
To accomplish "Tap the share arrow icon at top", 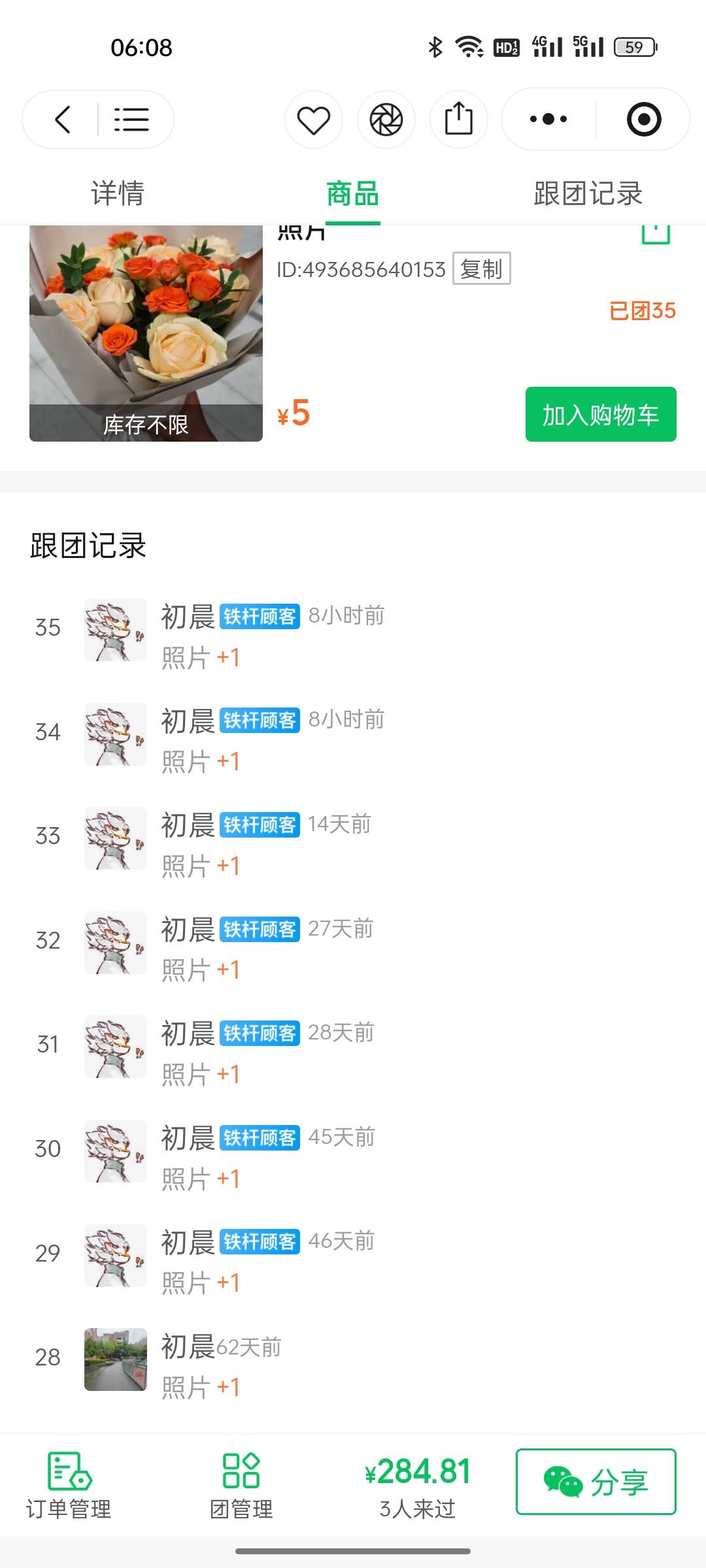I will tap(459, 120).
